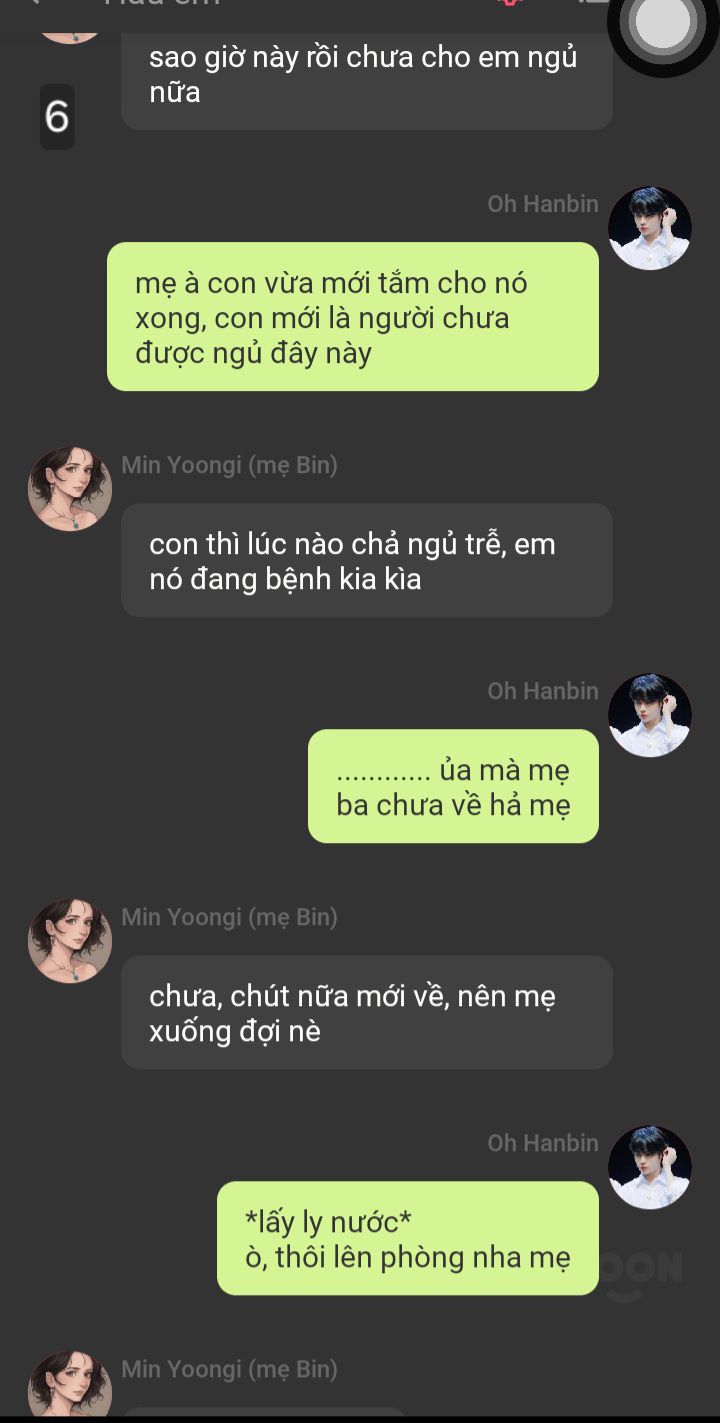
Task: Tap the floating screen-record button
Action: click(664, 25)
